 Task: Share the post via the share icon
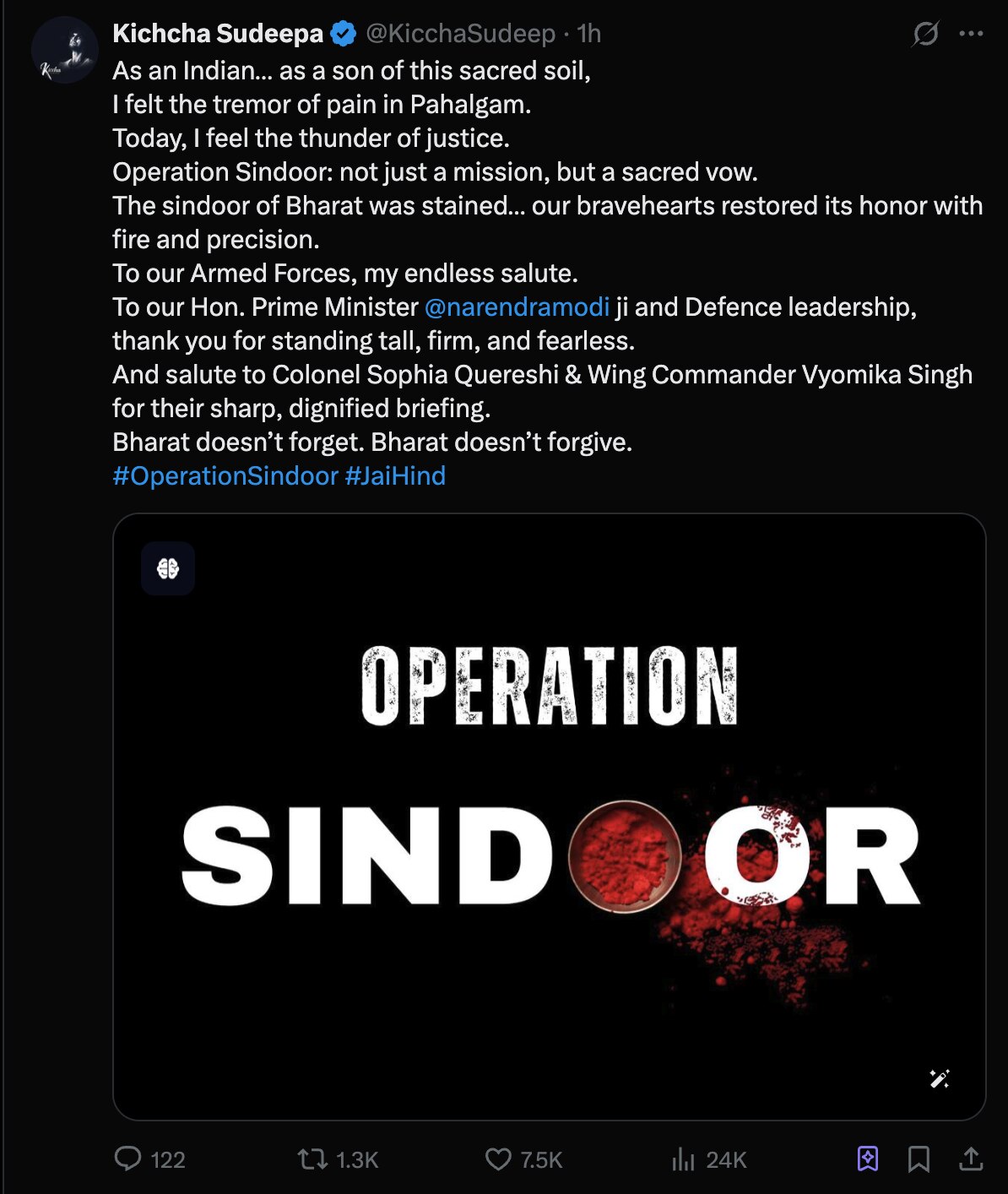click(x=971, y=1159)
